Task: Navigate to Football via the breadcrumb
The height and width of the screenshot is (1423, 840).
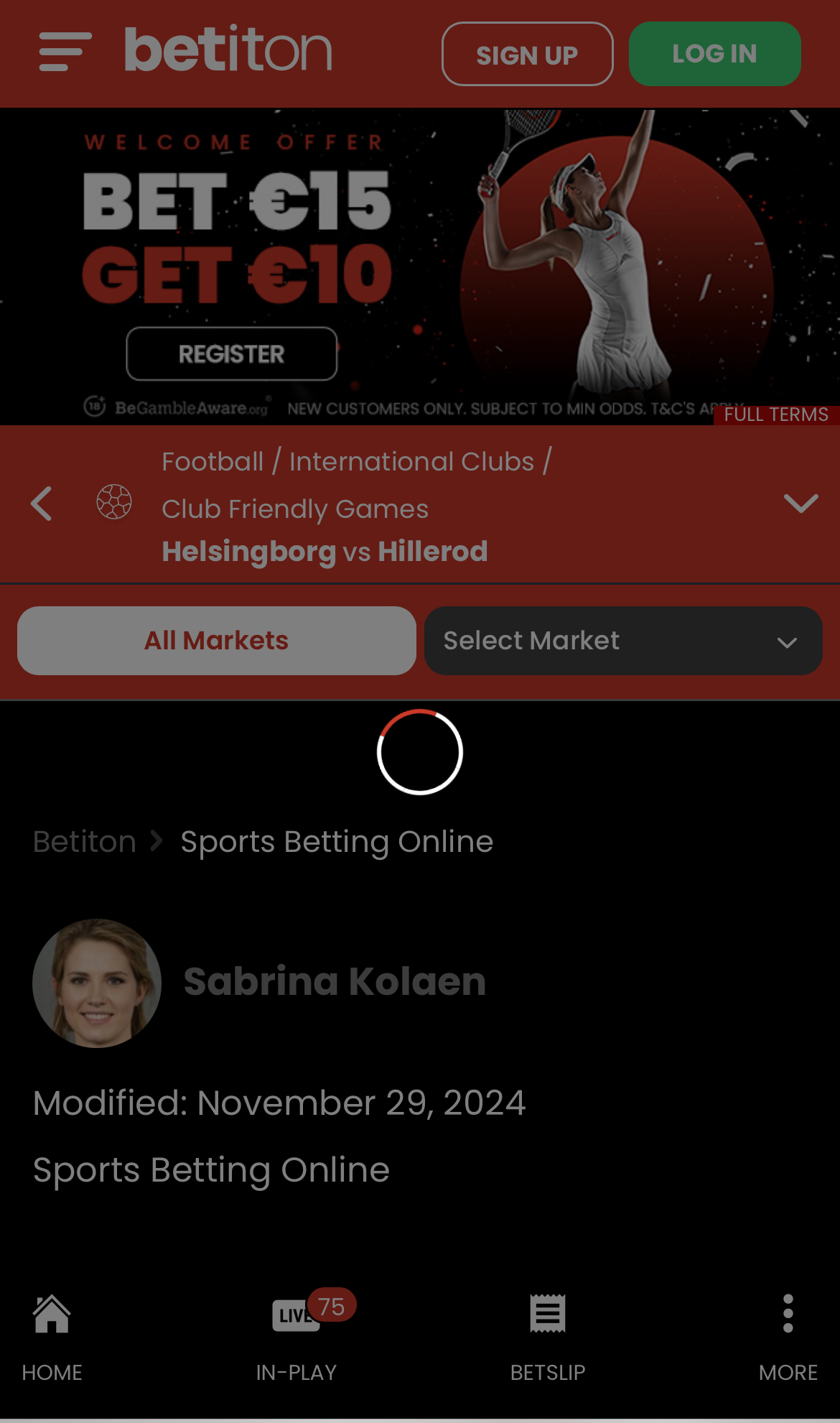Action: [211, 460]
